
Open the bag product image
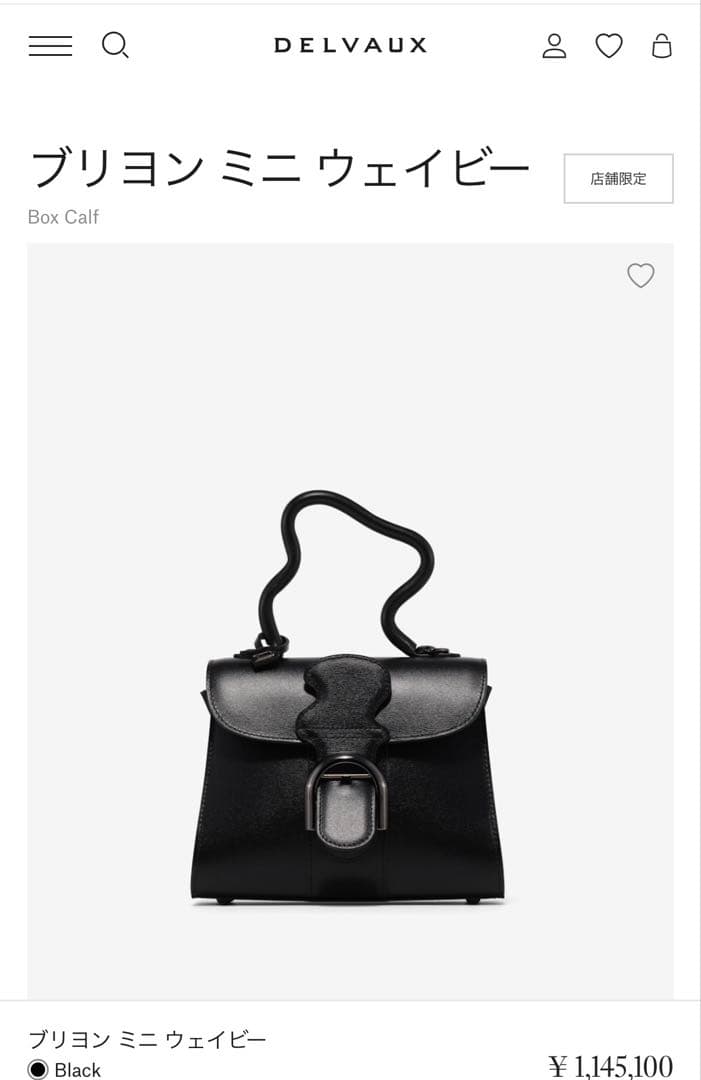click(349, 700)
